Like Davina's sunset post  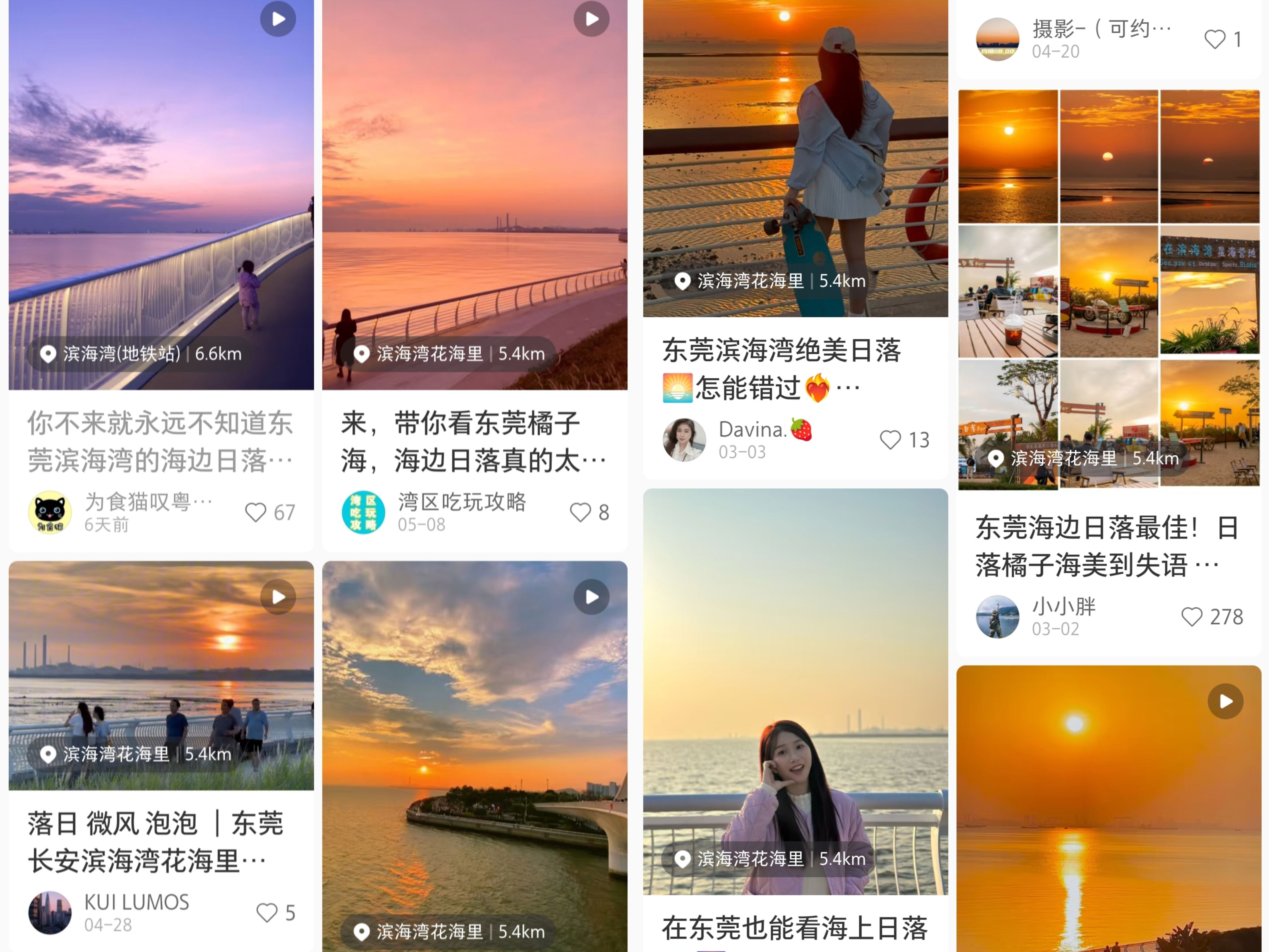(890, 440)
